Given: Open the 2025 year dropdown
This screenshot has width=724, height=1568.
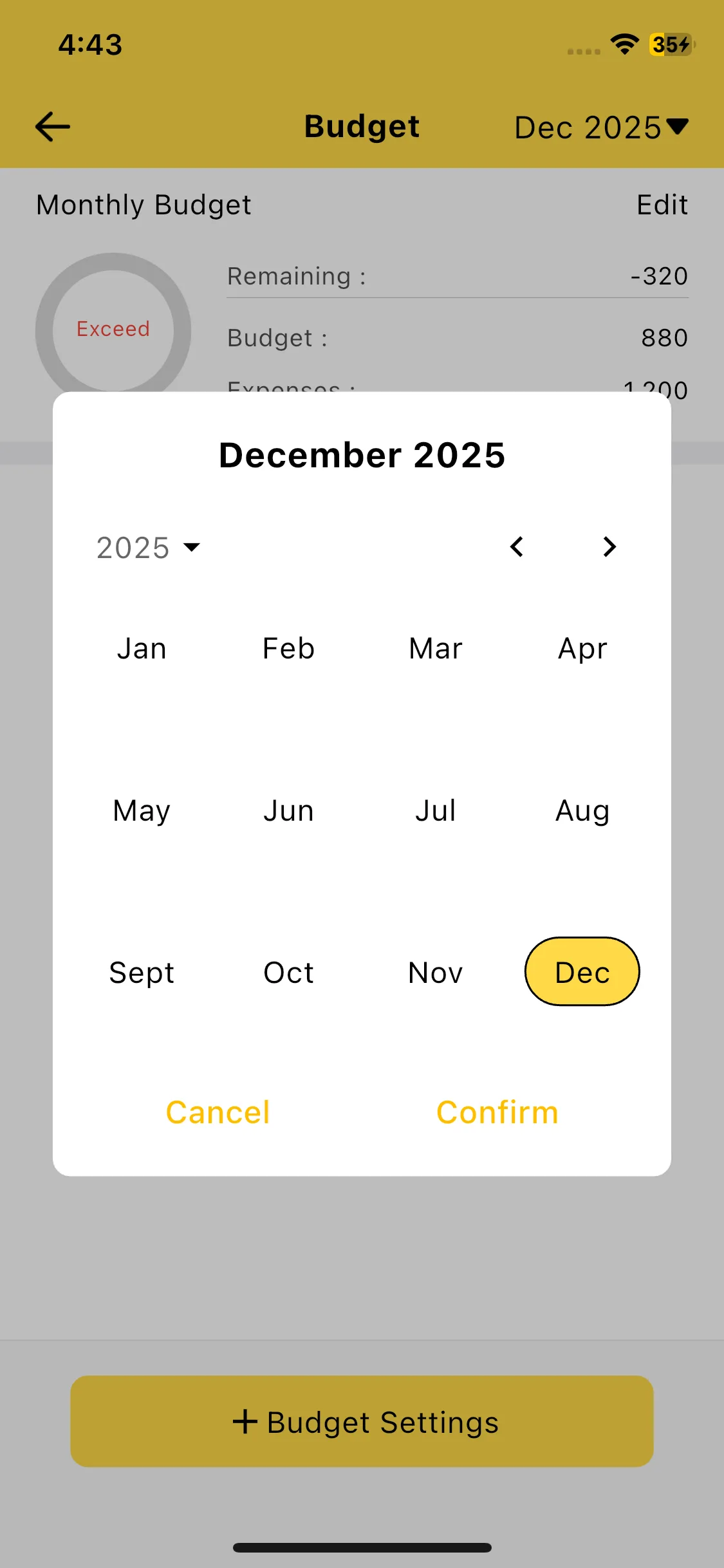Looking at the screenshot, I should (x=148, y=548).
